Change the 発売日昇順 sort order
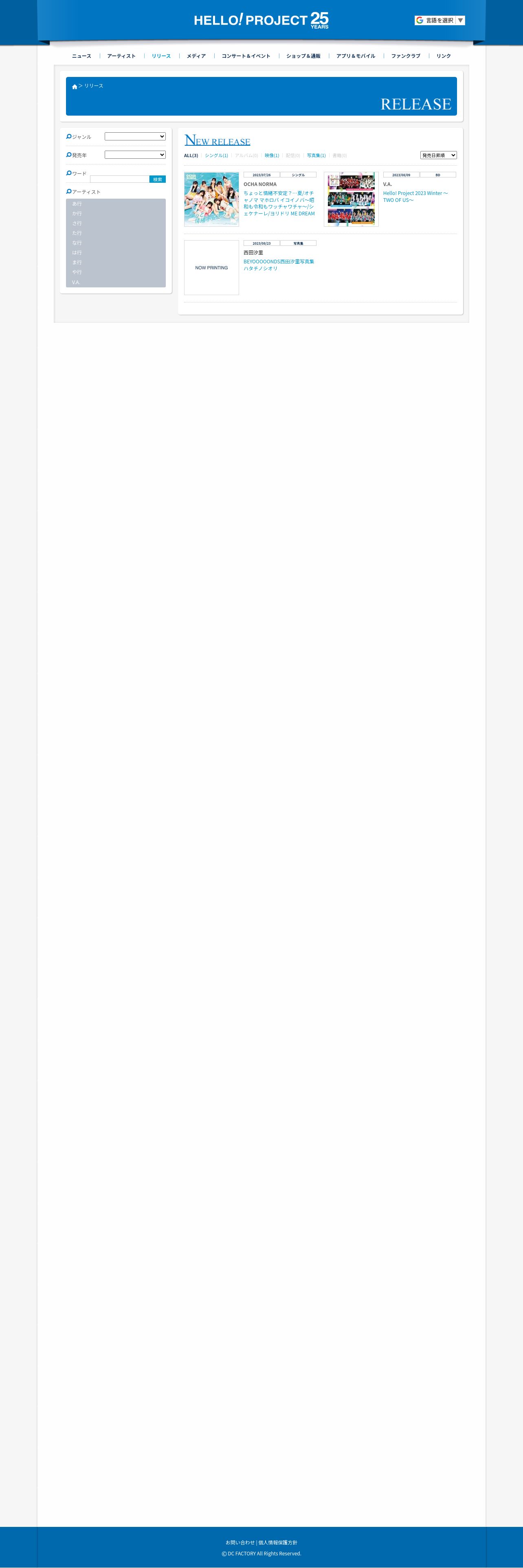Screen dimensions: 523x1568 pyautogui.click(x=438, y=155)
